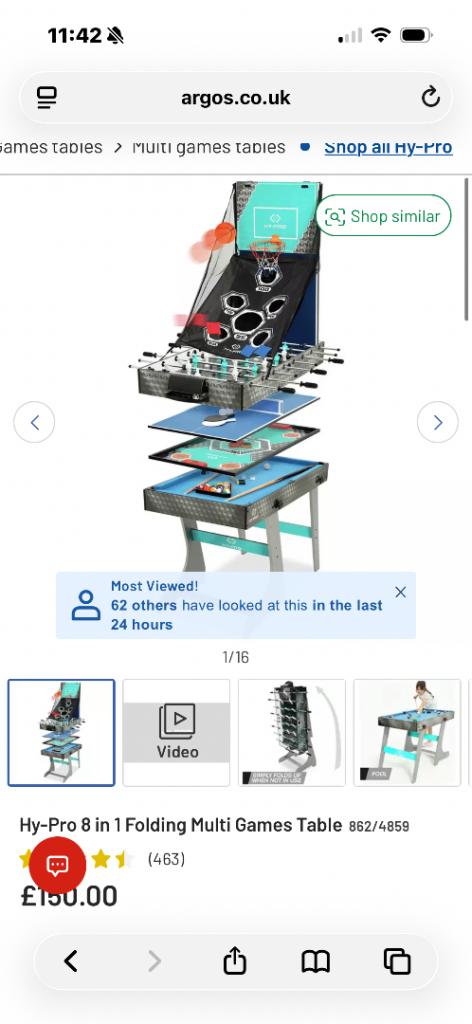Viewport: 472px width, 1024px height.
Task: Select the product Video thumbnail
Action: 176,733
